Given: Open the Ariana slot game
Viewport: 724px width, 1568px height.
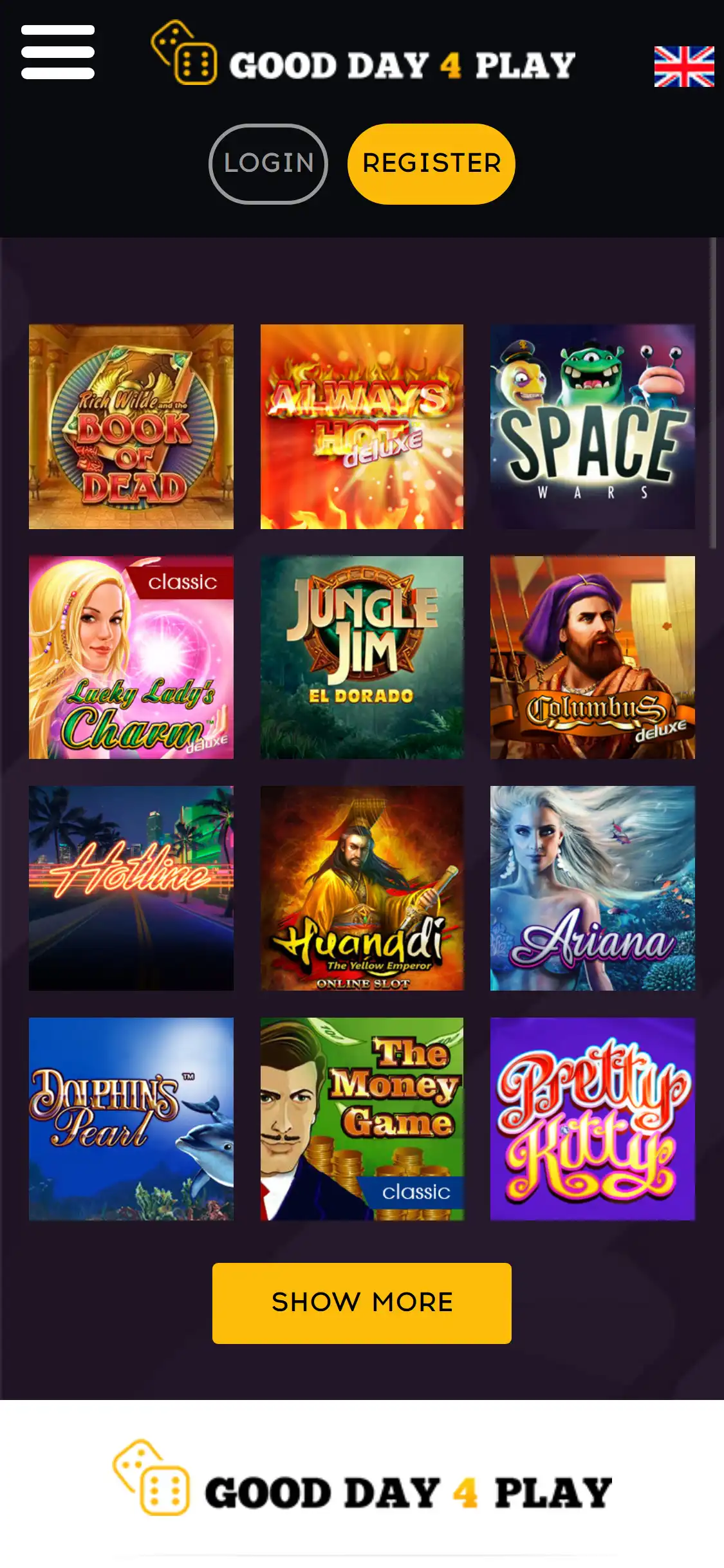Looking at the screenshot, I should (592, 888).
